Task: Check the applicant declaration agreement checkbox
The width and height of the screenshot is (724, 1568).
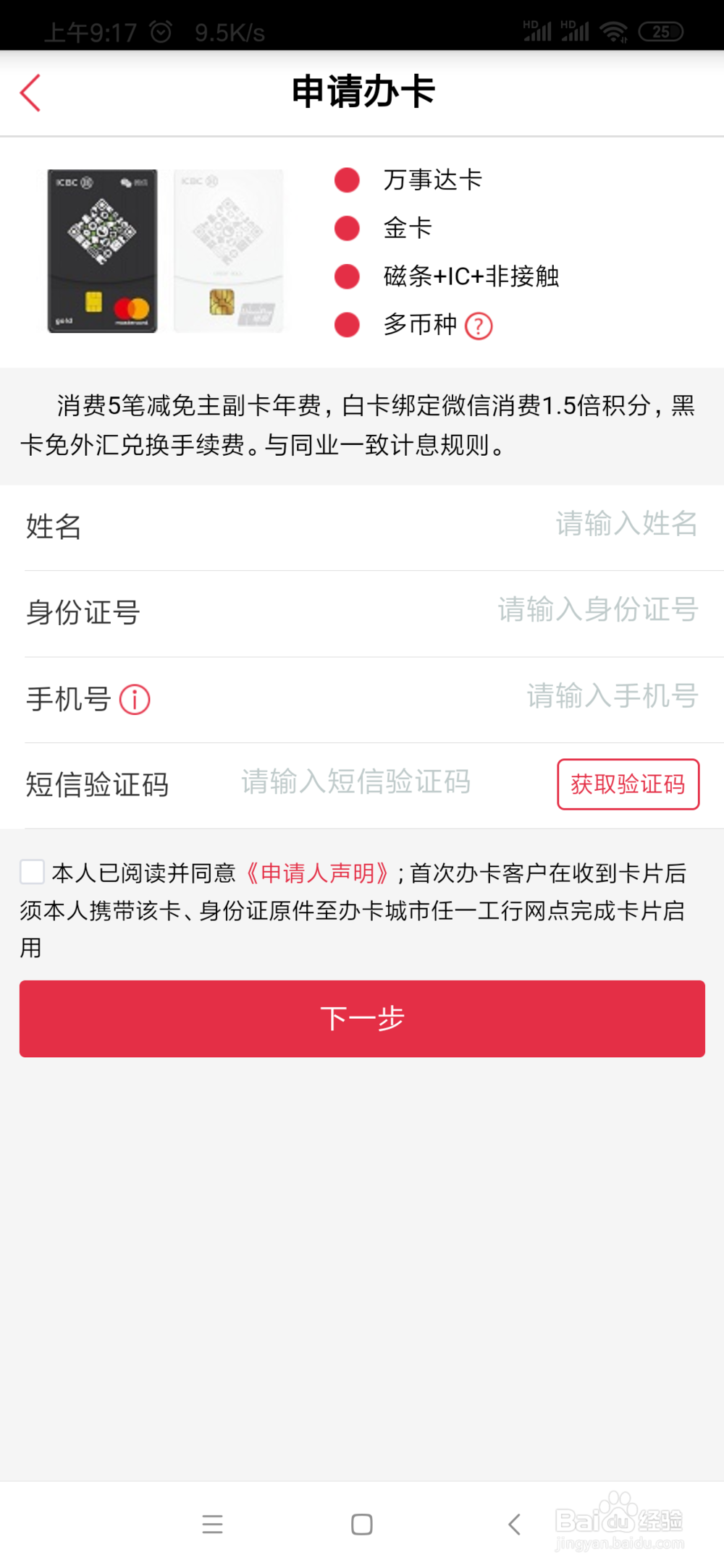Action: coord(31,873)
